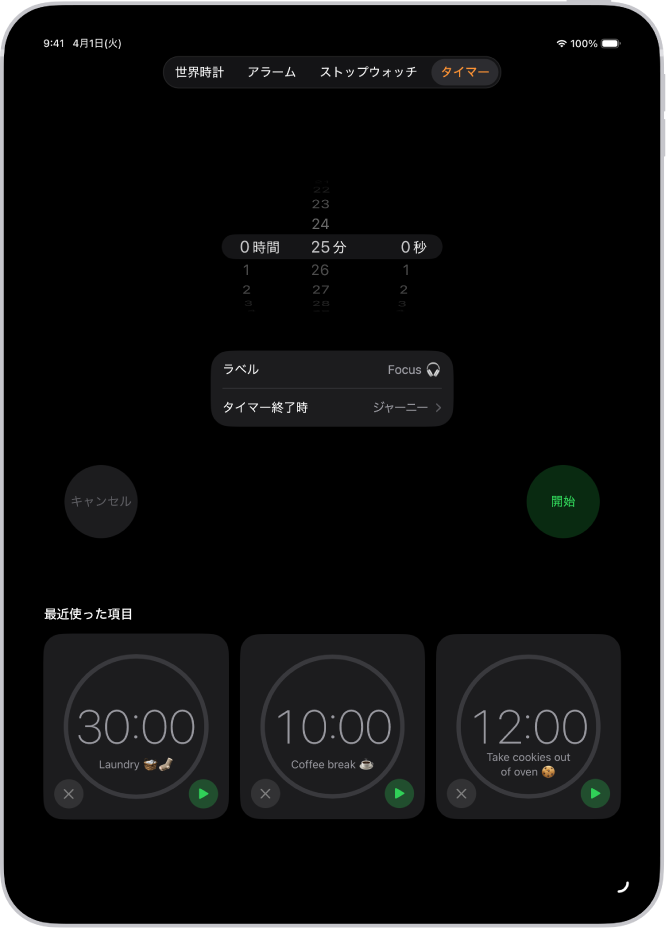Switch to the 世界時計 tab

199,72
